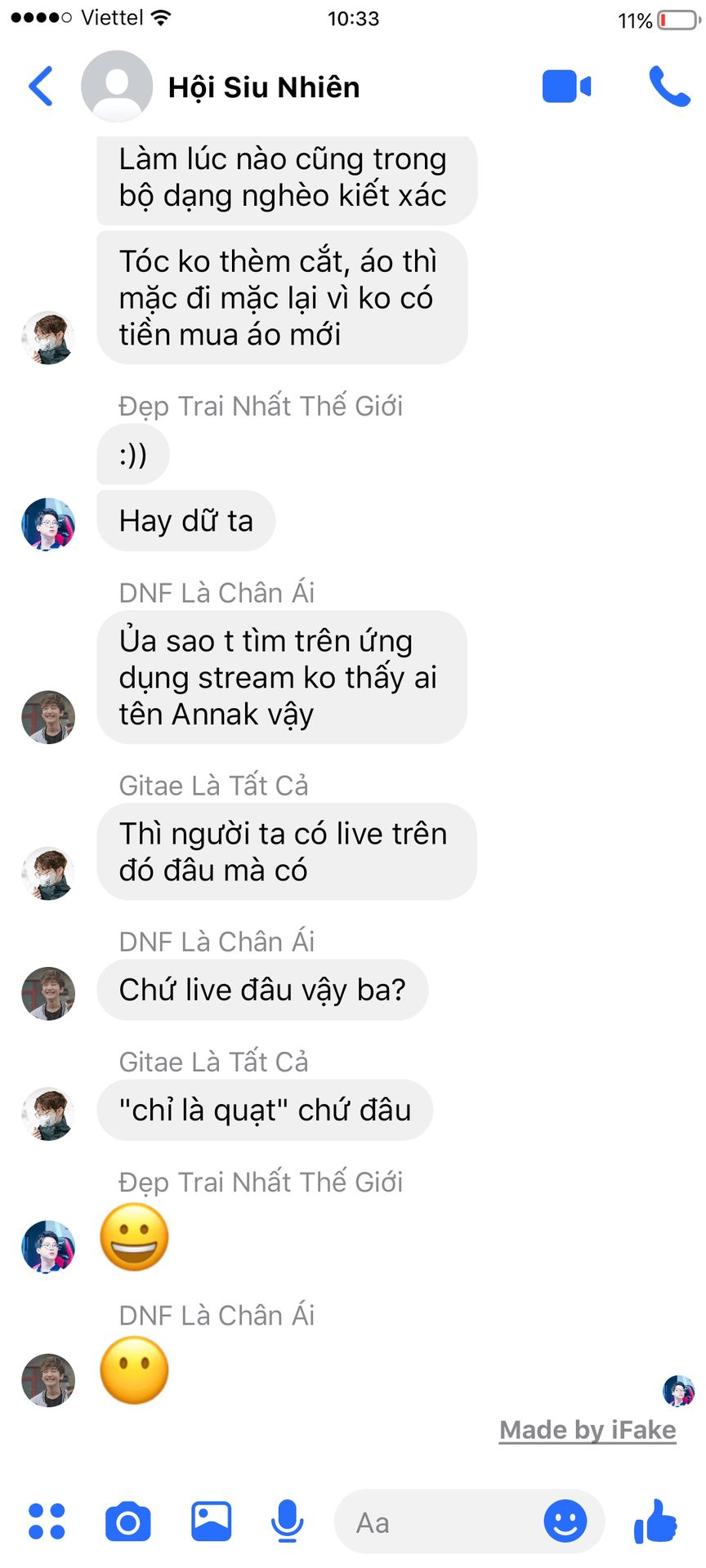
Task: Open avatar beside "chỉ là quạt" message
Action: tap(48, 1114)
